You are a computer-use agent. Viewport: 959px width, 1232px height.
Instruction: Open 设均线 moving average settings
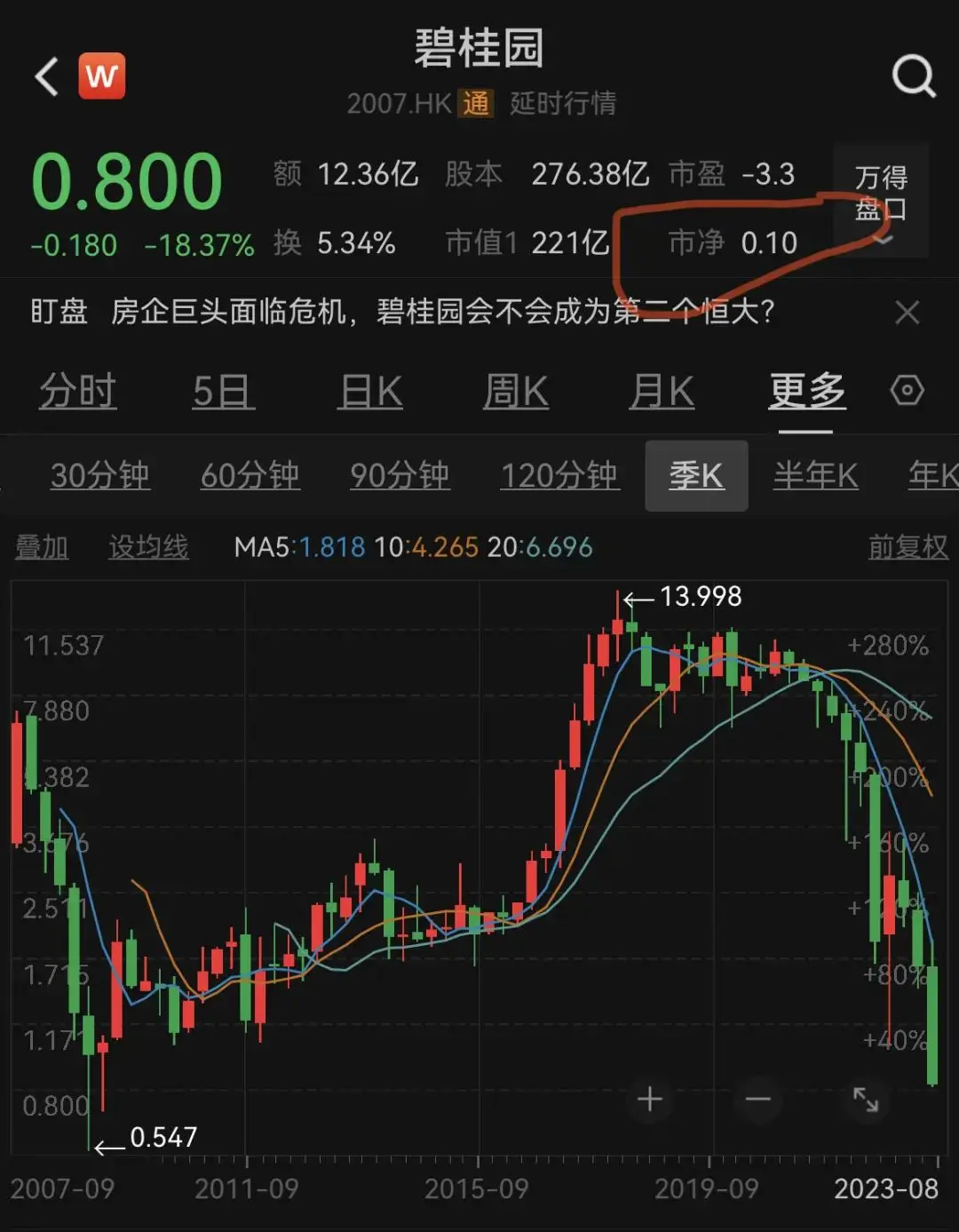[x=148, y=547]
